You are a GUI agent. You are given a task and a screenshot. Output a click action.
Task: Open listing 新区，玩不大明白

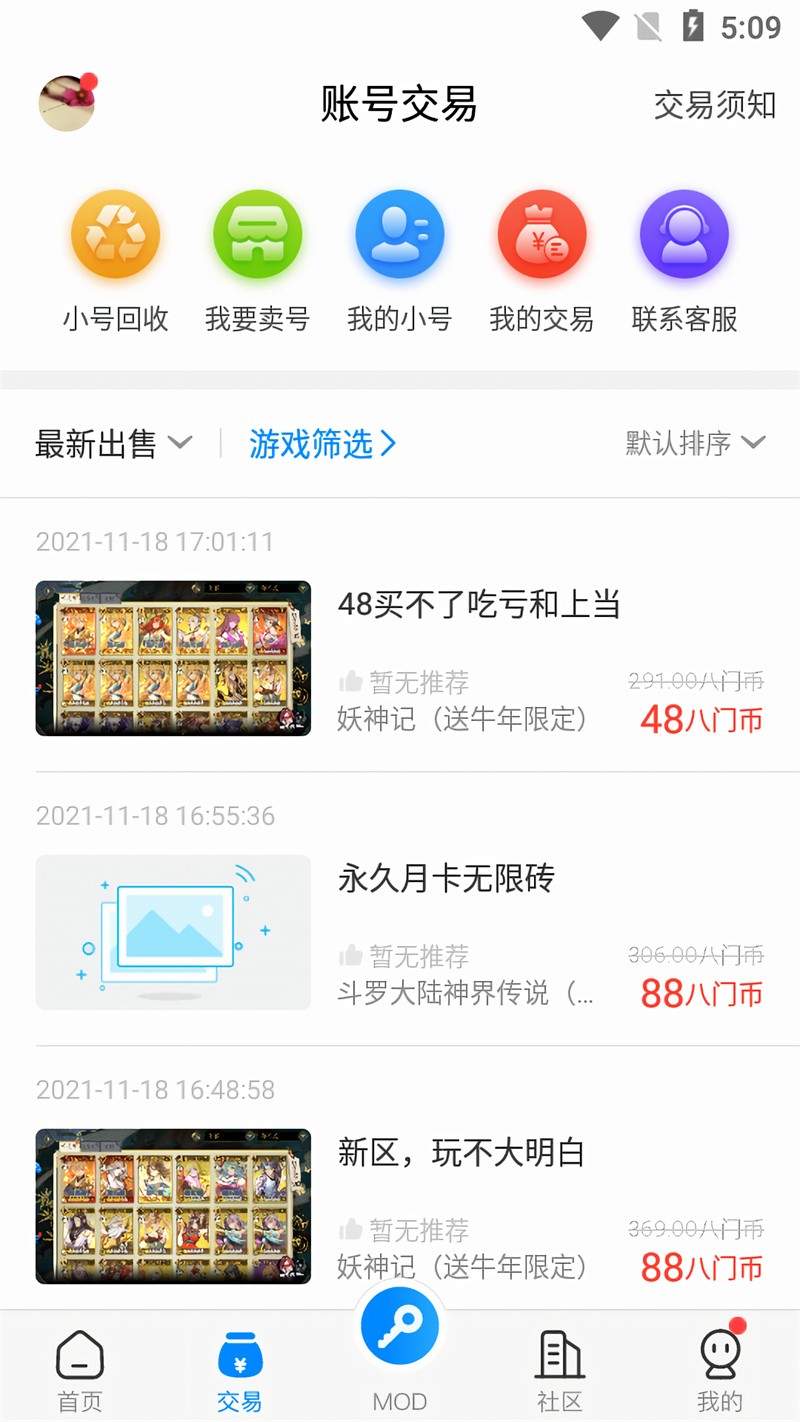(461, 1152)
